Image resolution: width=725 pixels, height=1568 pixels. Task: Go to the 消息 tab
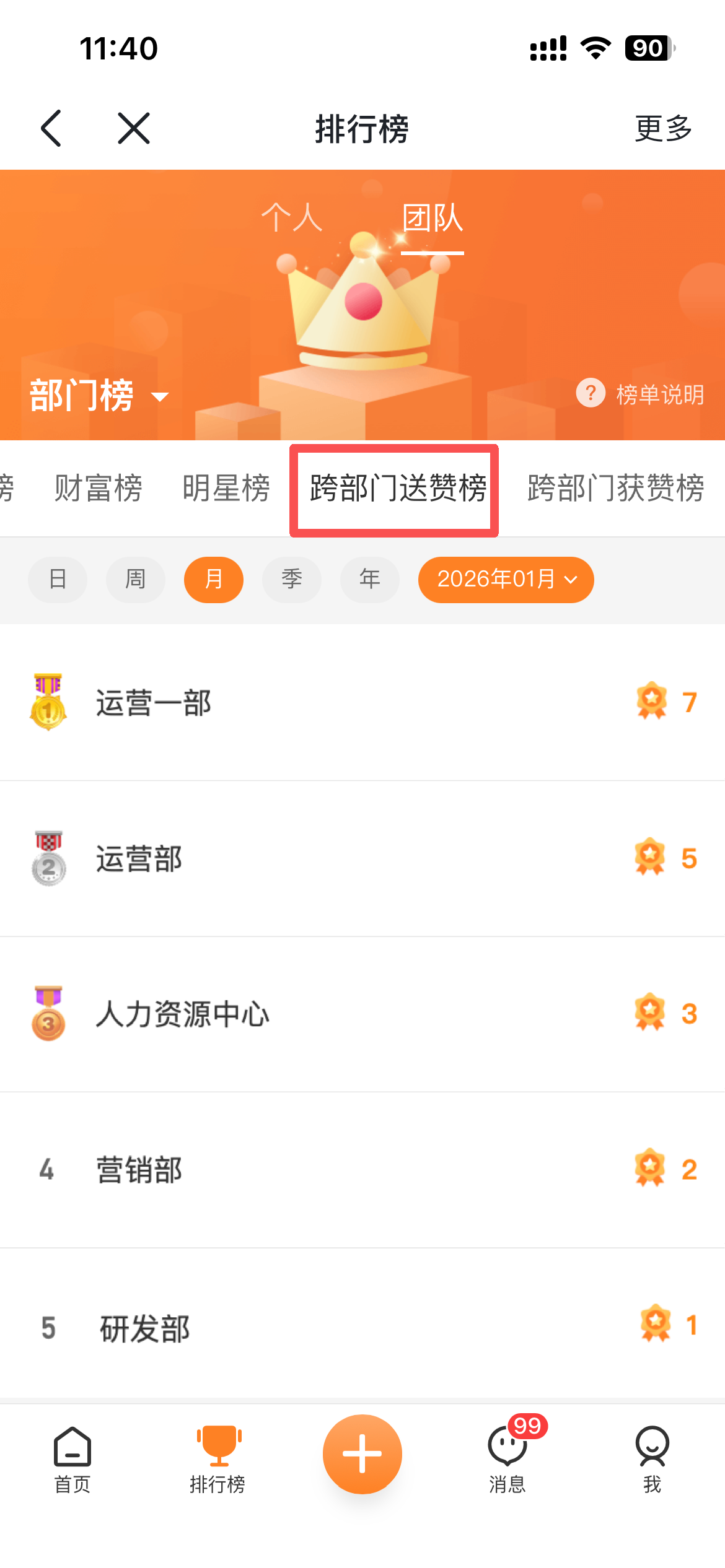click(507, 1458)
